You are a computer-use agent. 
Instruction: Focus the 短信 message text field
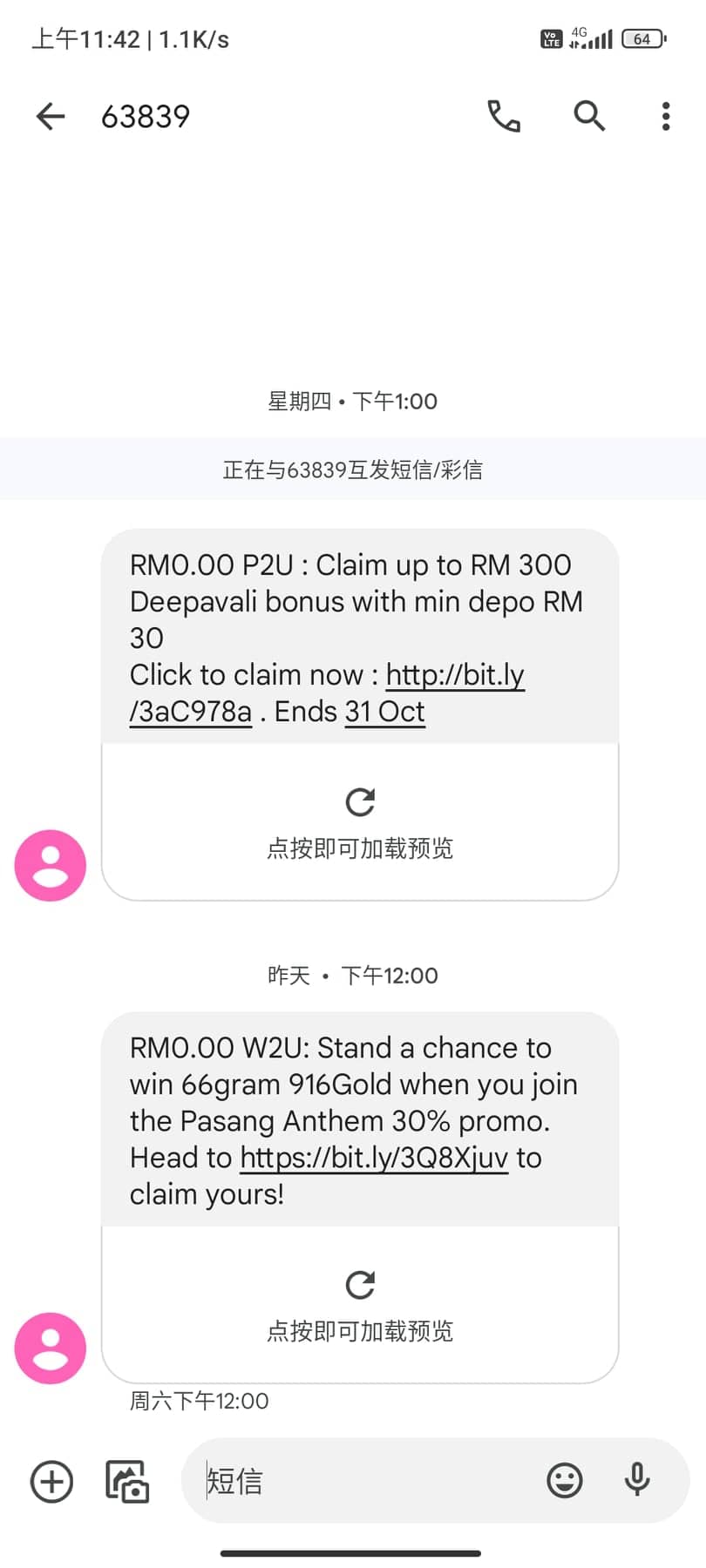pyautogui.click(x=366, y=1481)
